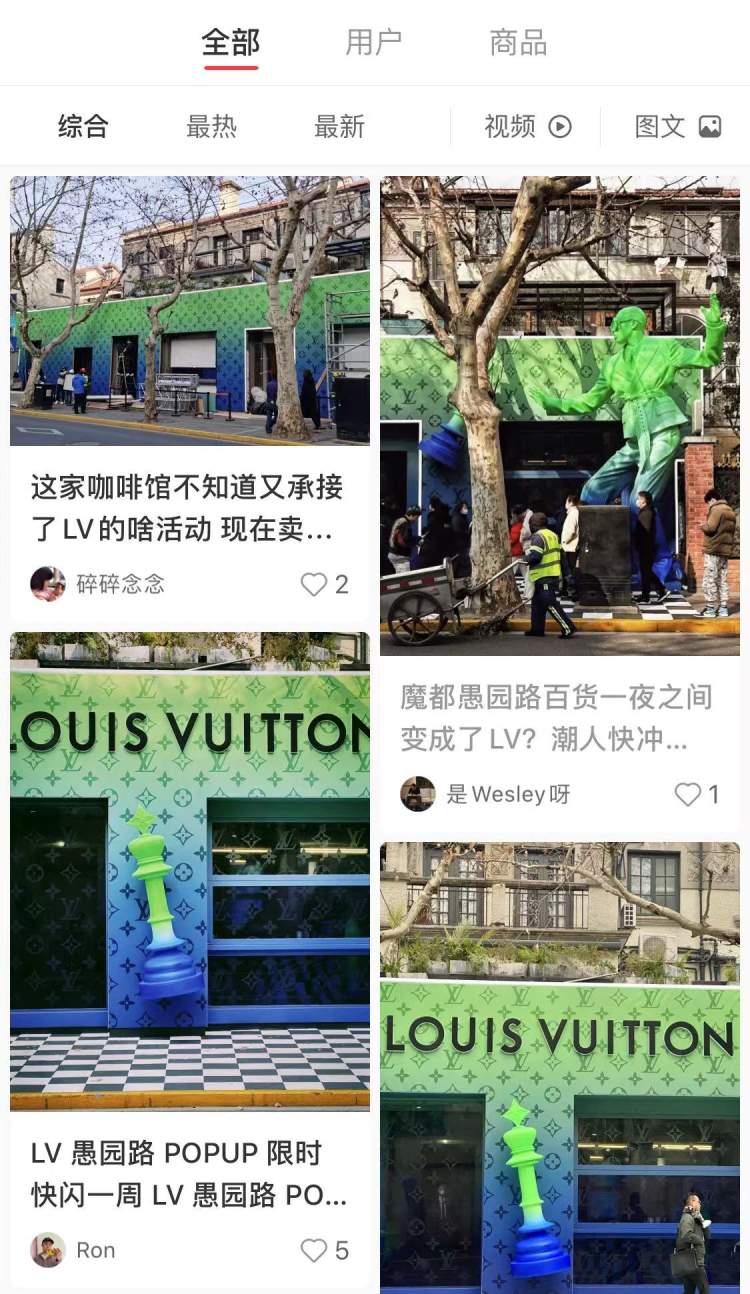Filter results to 视频 only
750x1294 pixels.
527,127
